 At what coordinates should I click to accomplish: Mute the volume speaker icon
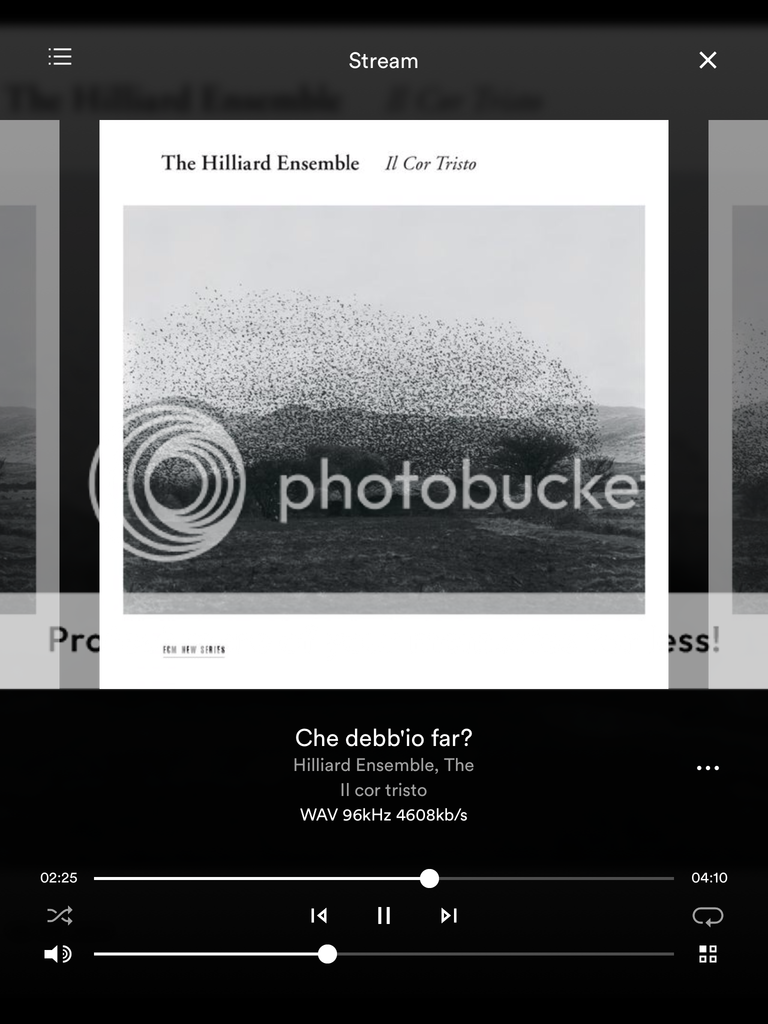tap(58, 954)
